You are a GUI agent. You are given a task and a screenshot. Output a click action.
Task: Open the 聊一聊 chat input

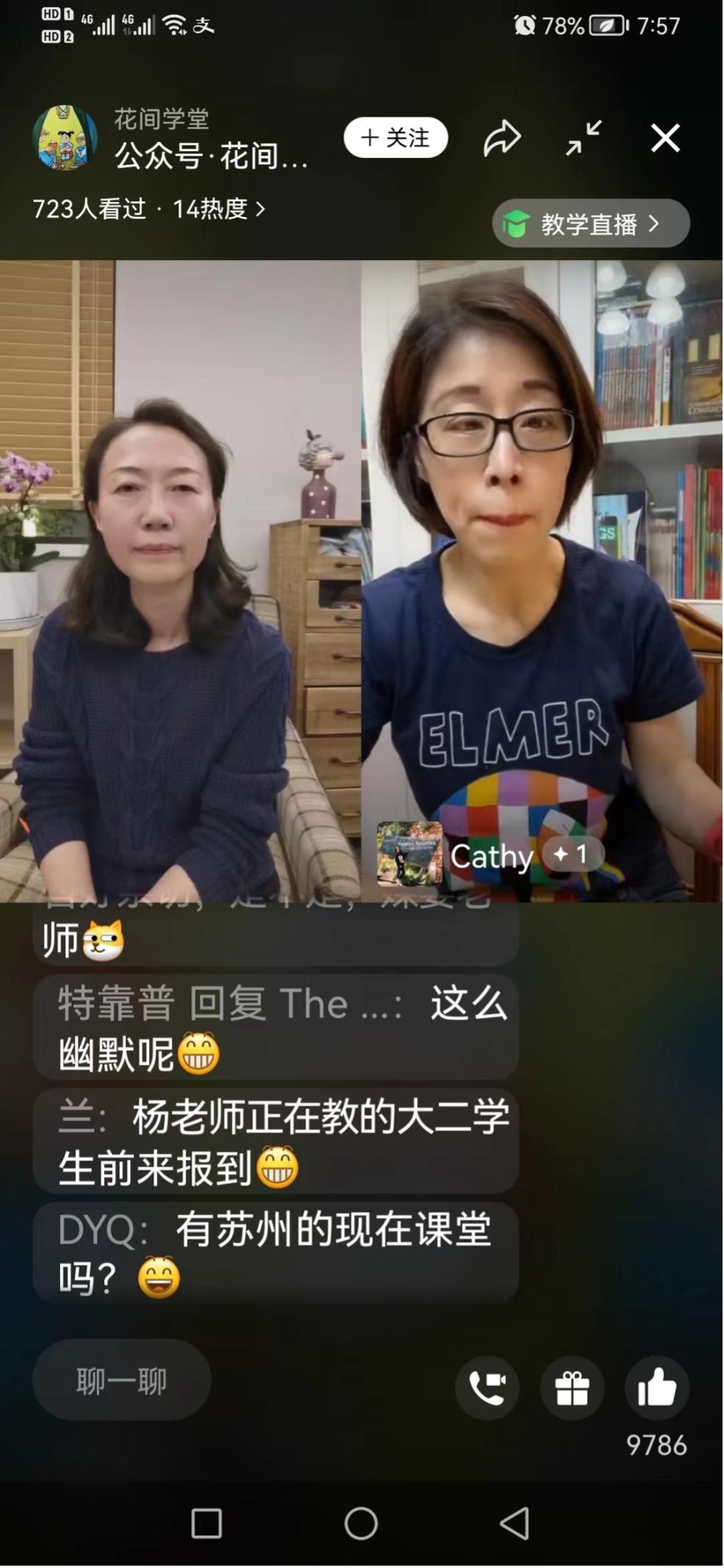121,1381
